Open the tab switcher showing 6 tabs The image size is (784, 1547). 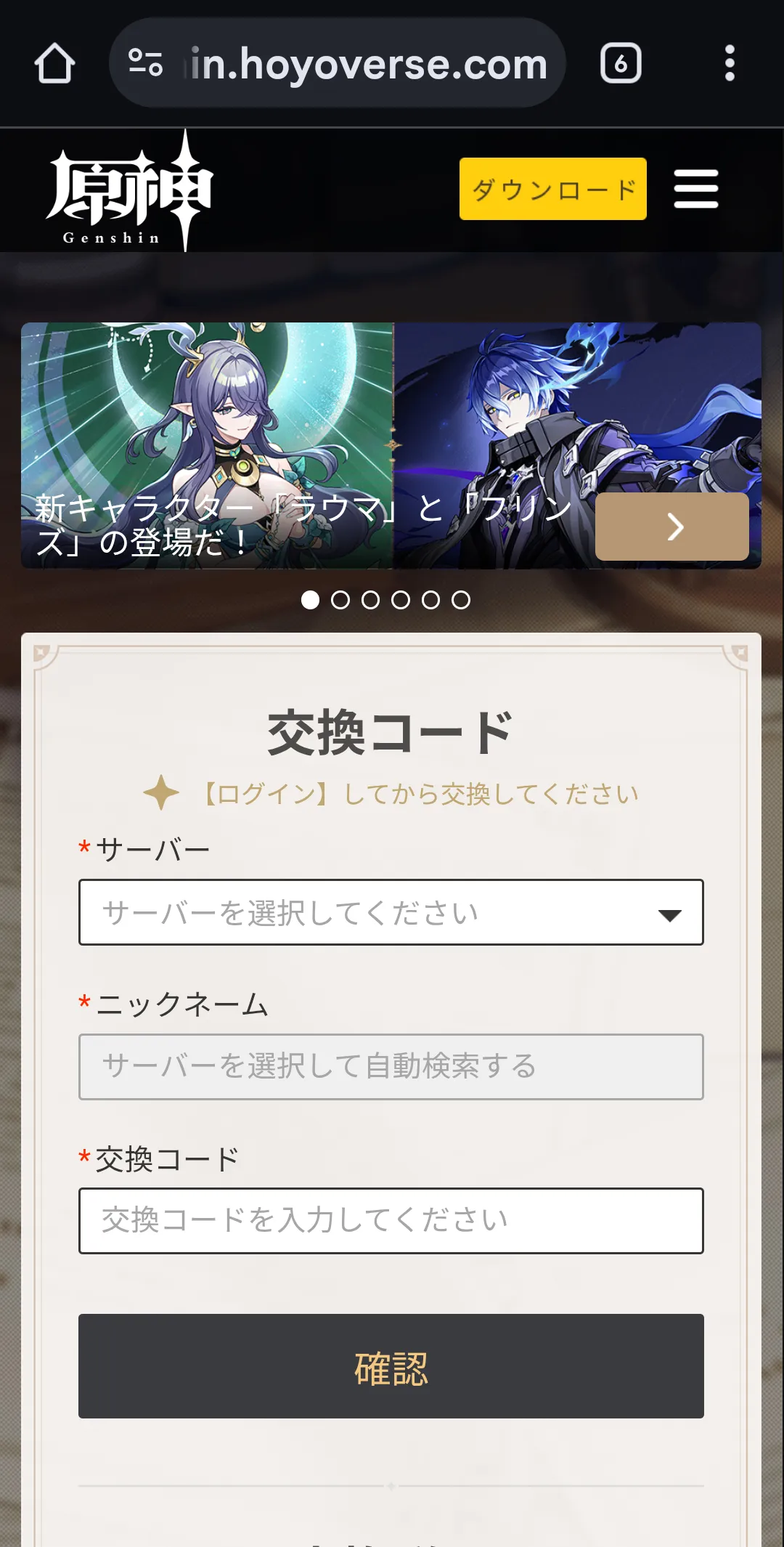coord(621,64)
